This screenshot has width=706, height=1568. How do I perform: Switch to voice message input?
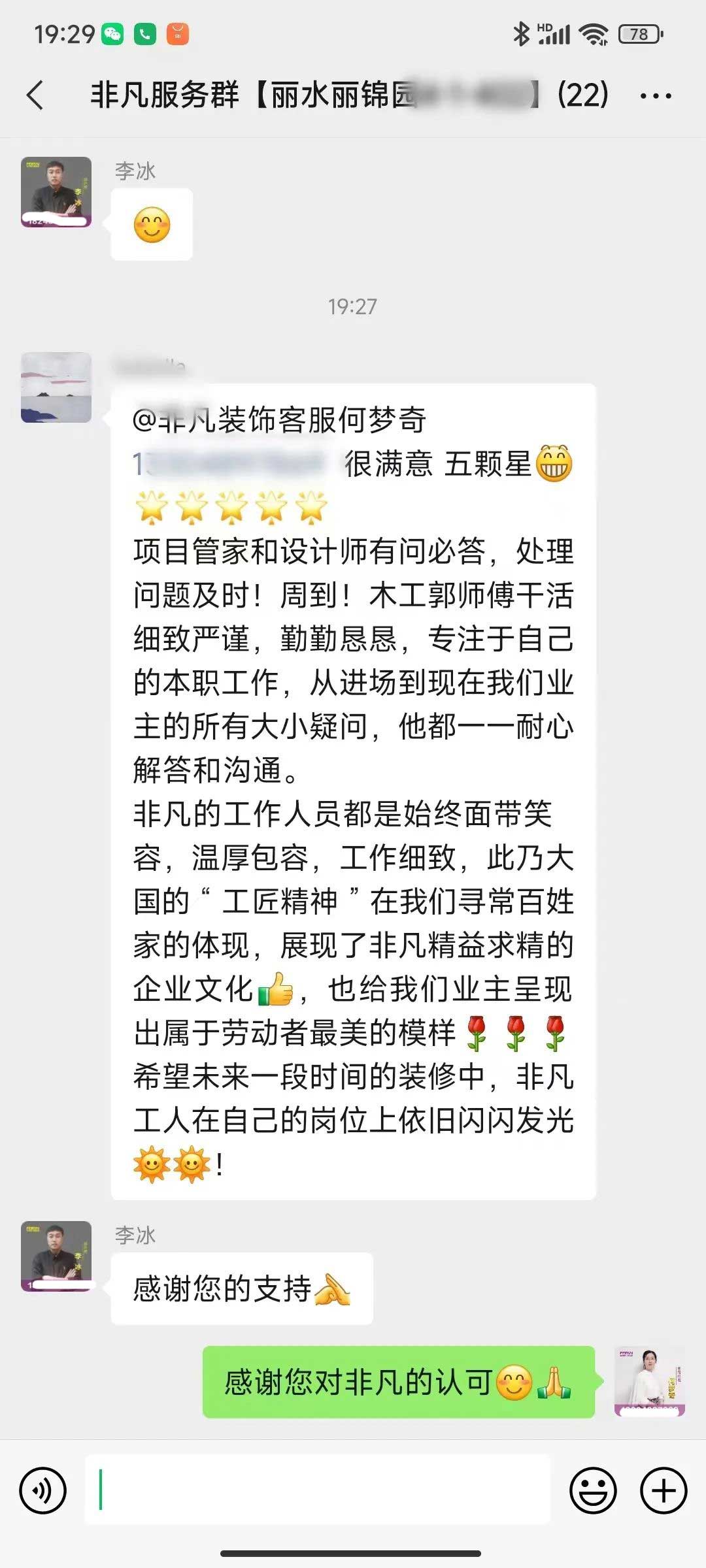pyautogui.click(x=43, y=1491)
